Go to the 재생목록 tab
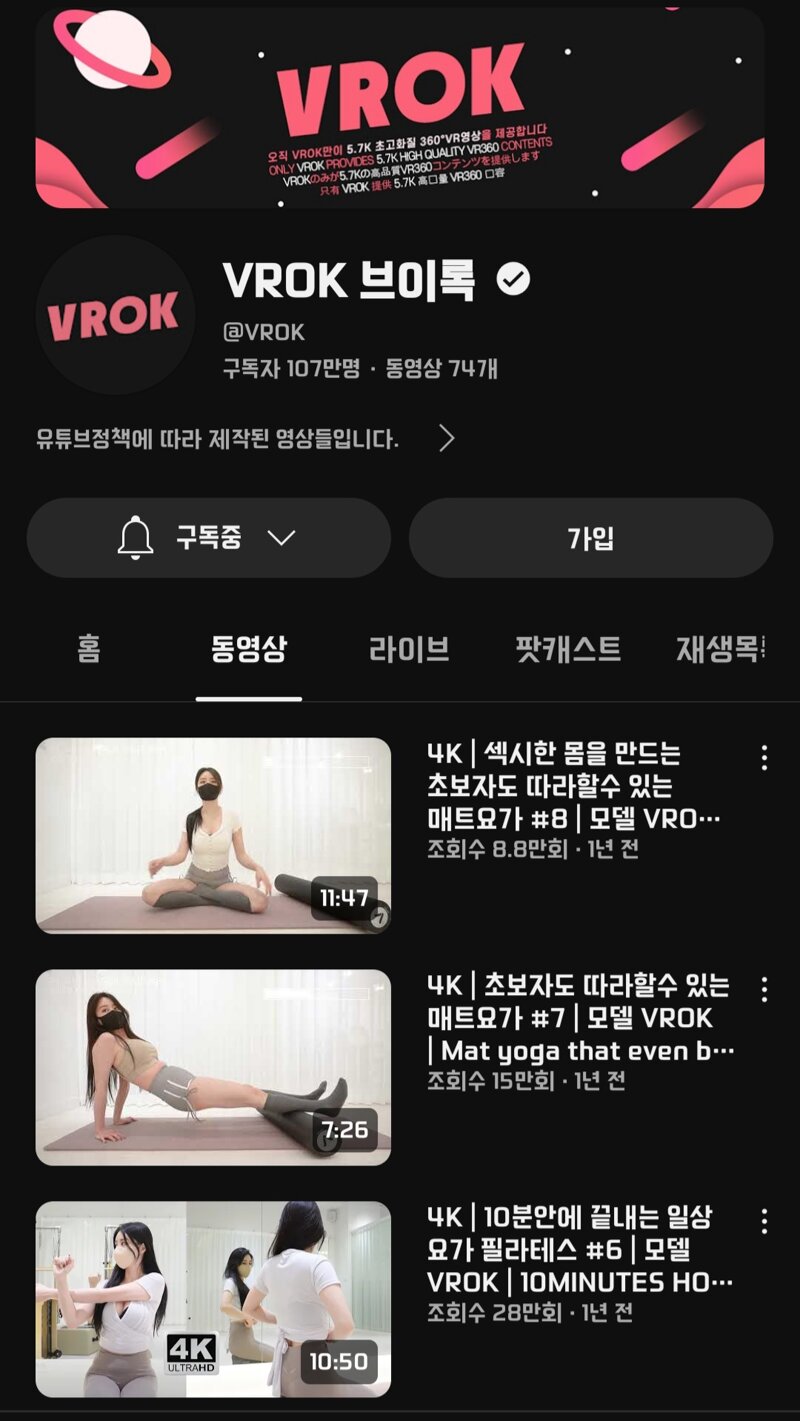The width and height of the screenshot is (800, 1421). tap(720, 650)
